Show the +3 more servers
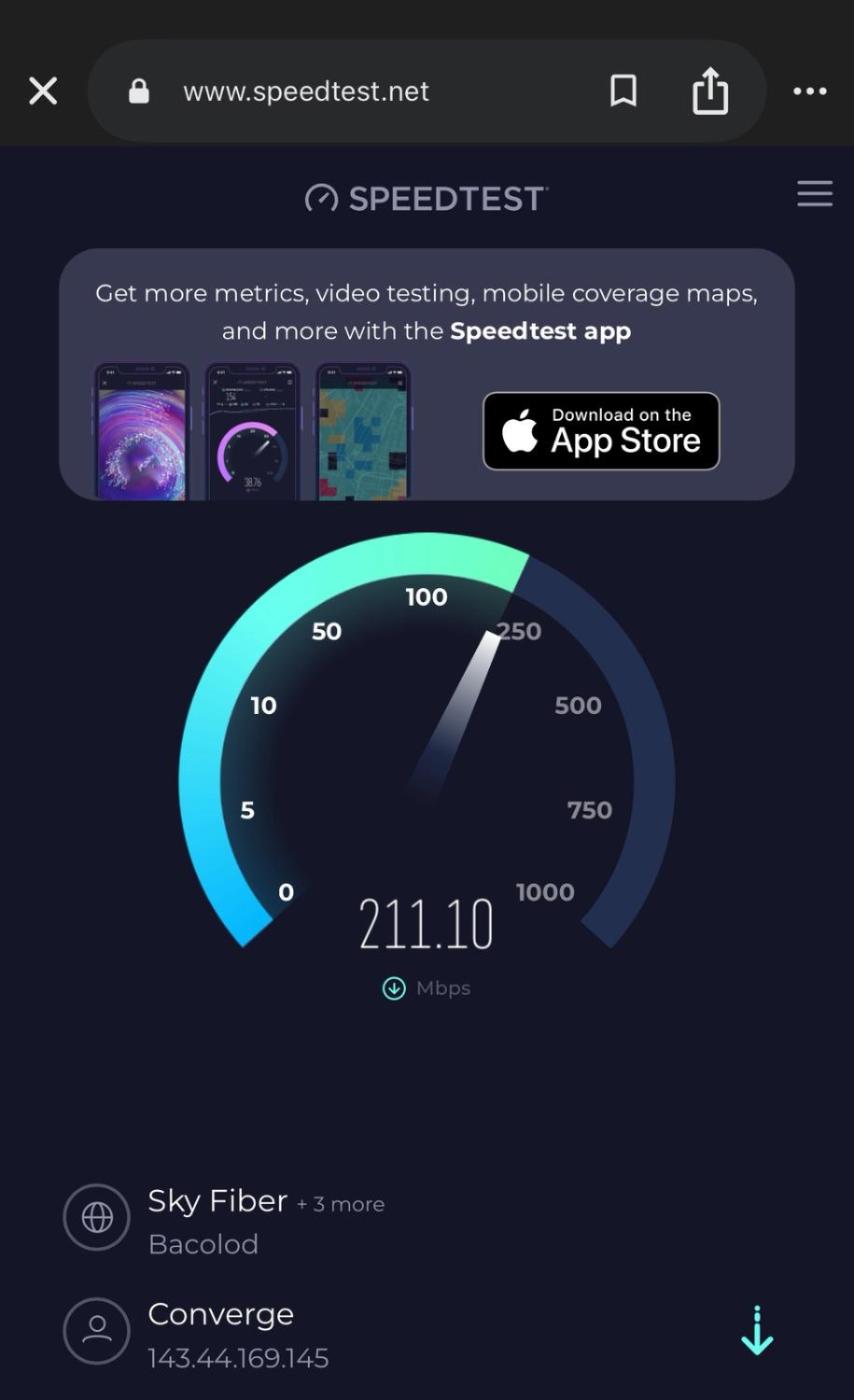Viewport: 854px width, 1400px height. (341, 1205)
